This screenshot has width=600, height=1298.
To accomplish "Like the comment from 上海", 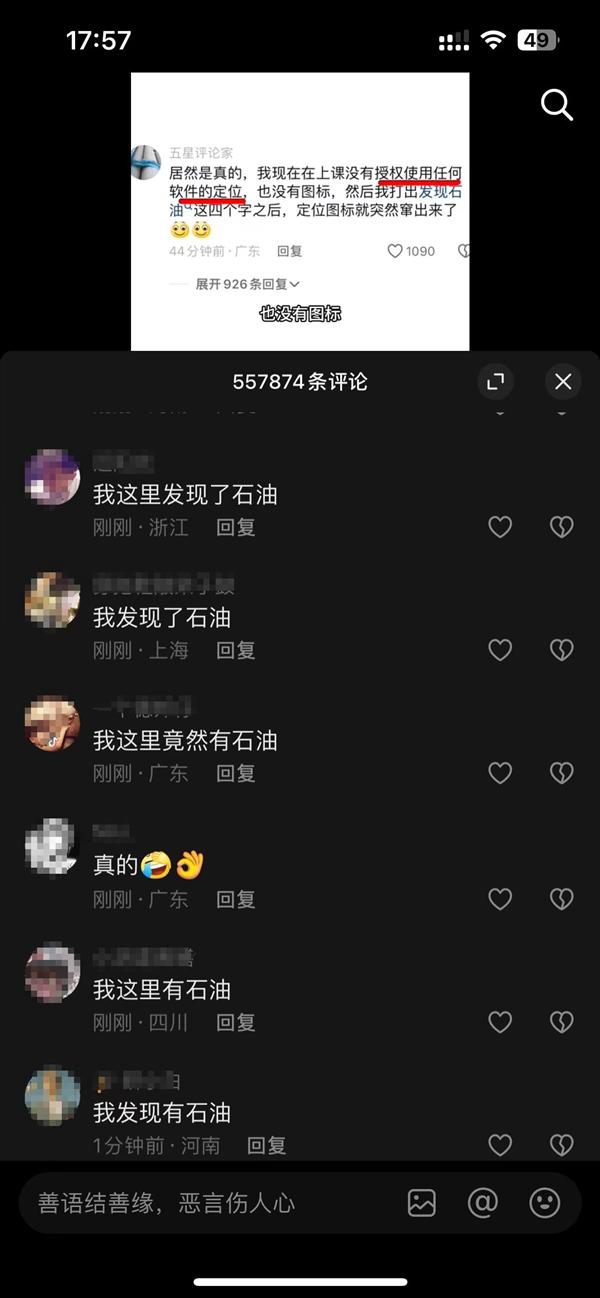I will [x=500, y=650].
